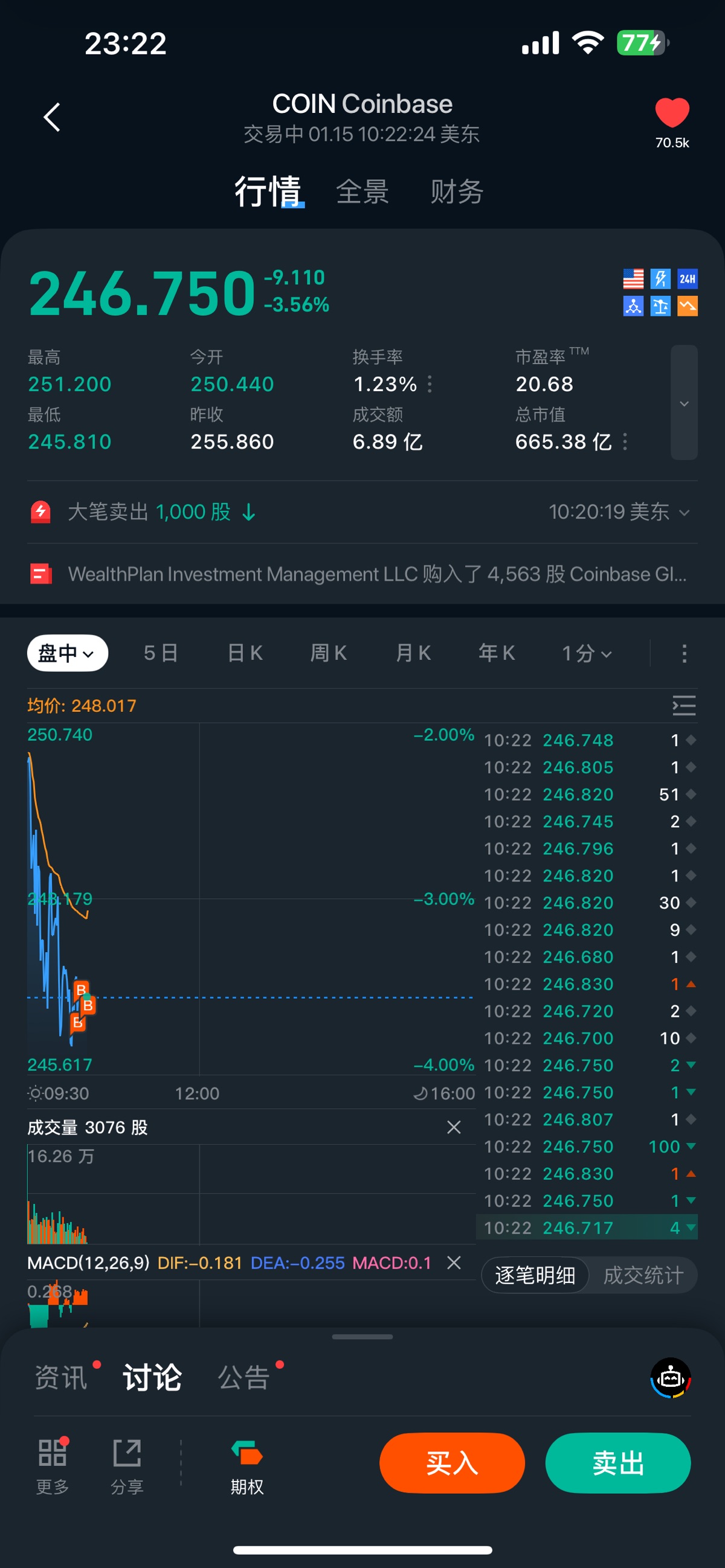Select the 5日 chart view
The width and height of the screenshot is (725, 1568).
161,653
